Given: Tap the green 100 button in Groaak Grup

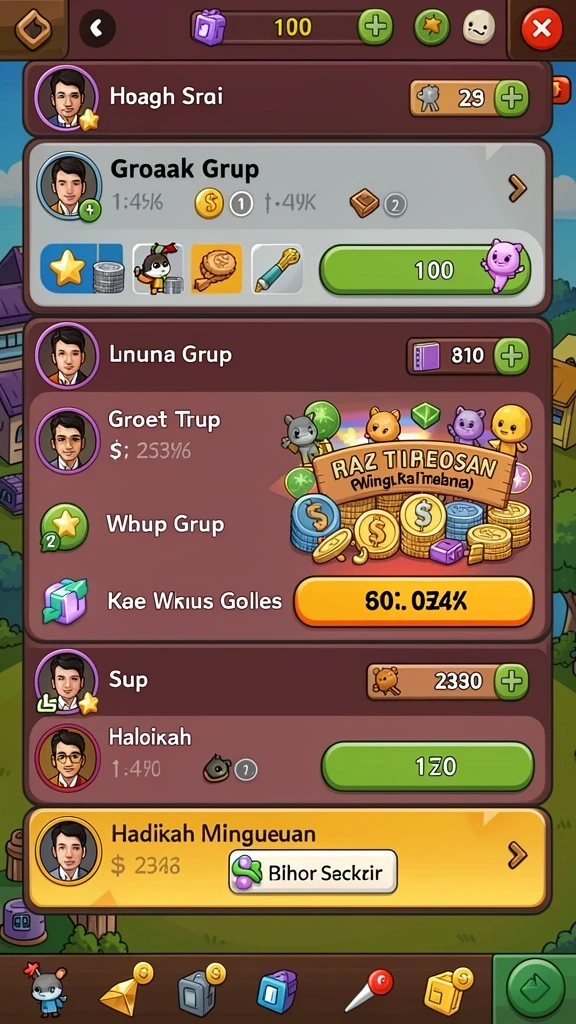Looking at the screenshot, I should [x=424, y=270].
